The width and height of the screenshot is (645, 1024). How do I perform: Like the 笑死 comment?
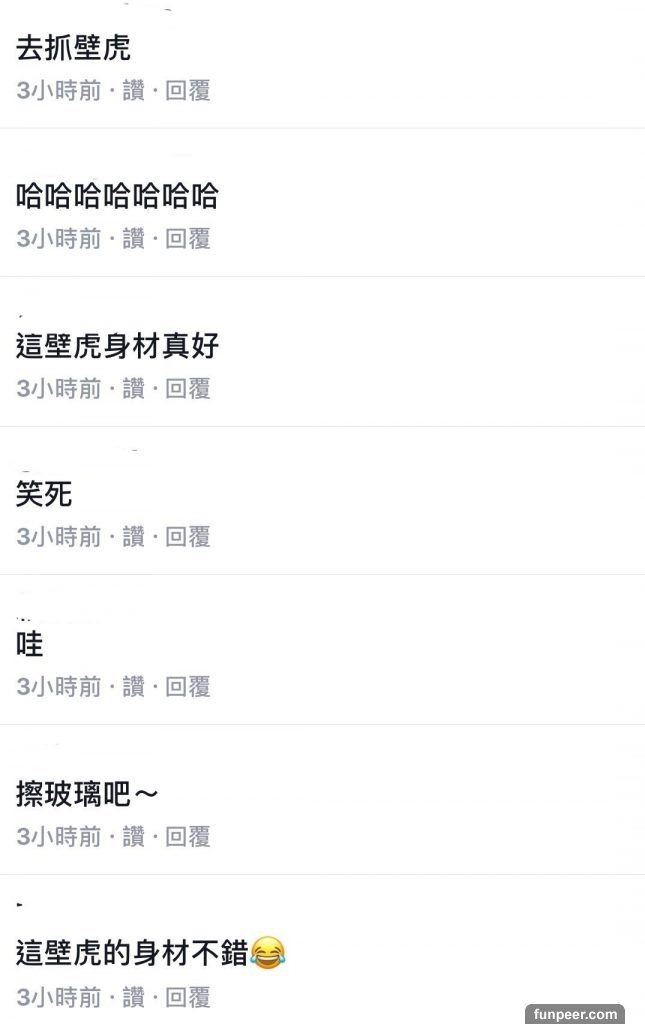[133, 537]
